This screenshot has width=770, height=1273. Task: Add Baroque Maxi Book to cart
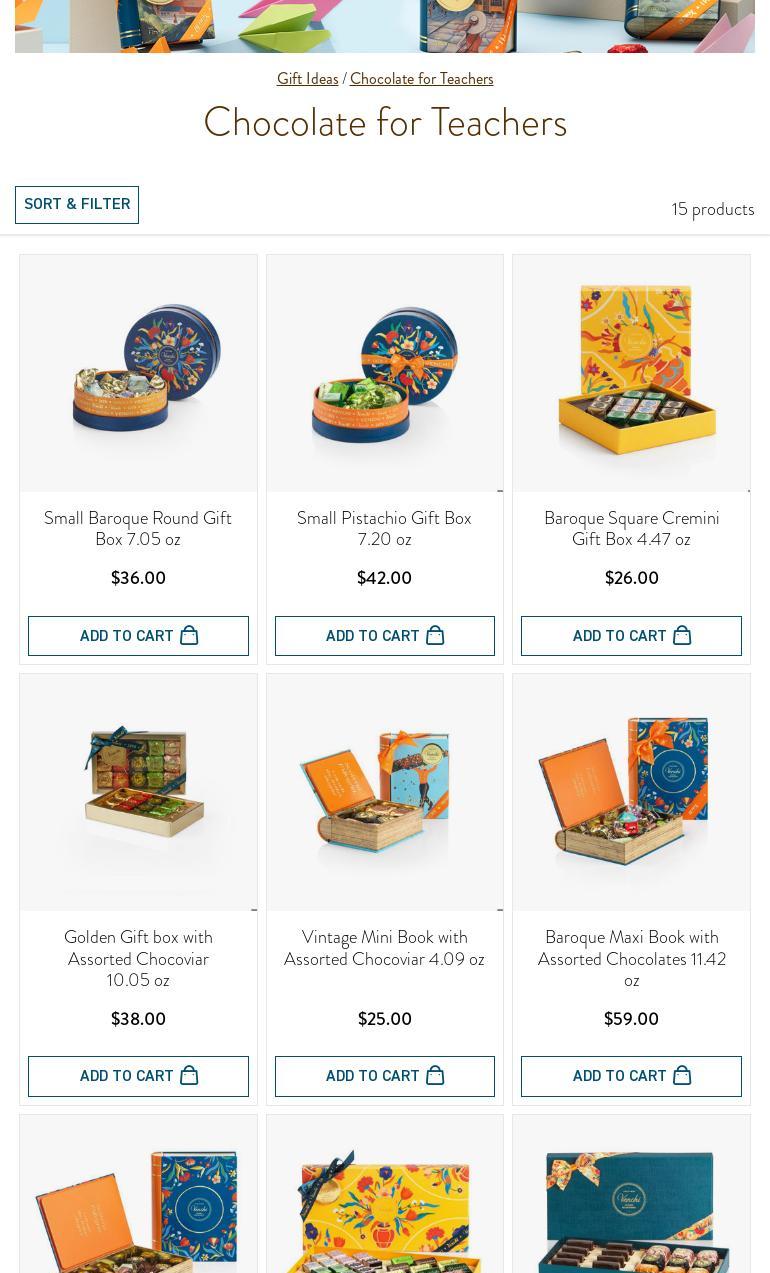coord(631,1076)
